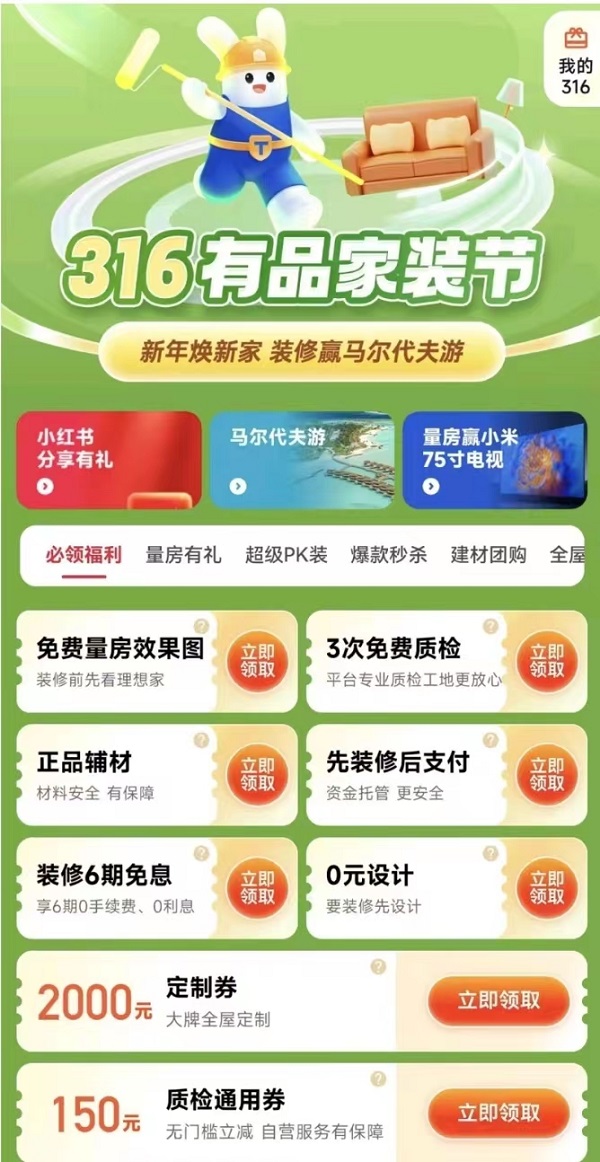Select the 必领福利 tab

pyautogui.click(x=83, y=554)
